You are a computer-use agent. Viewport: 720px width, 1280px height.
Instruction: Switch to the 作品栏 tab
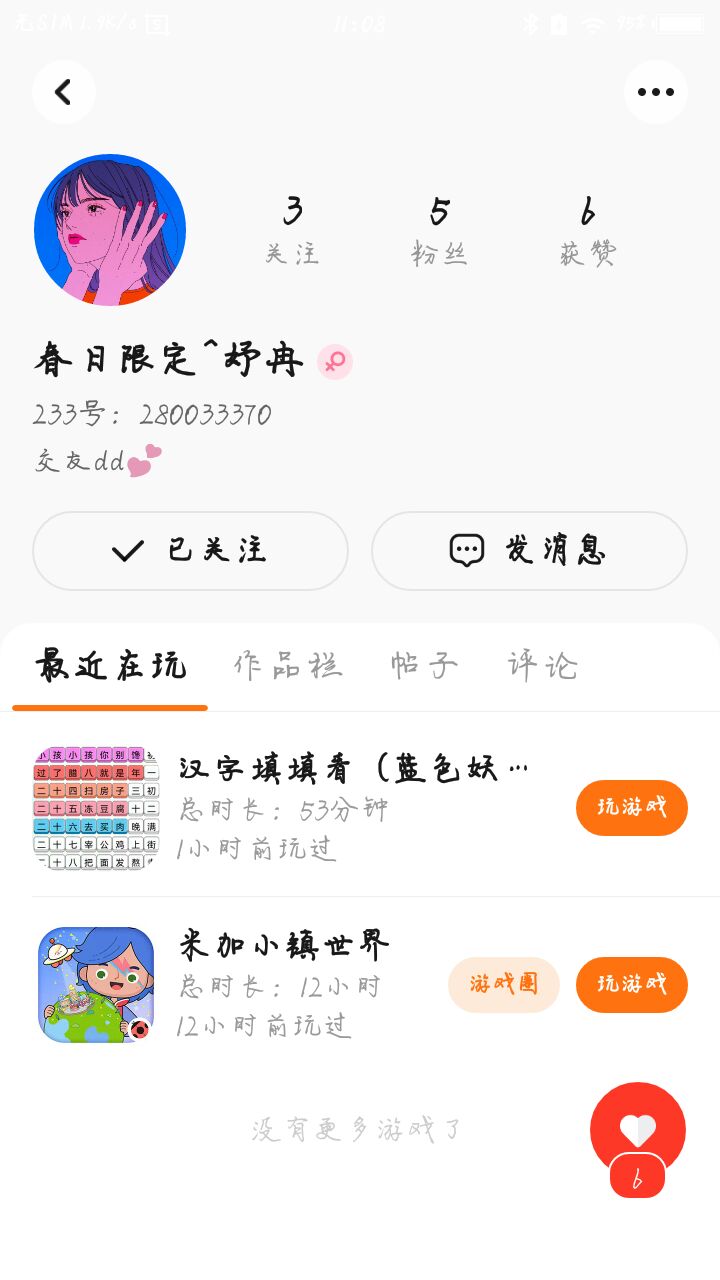pyautogui.click(x=288, y=666)
